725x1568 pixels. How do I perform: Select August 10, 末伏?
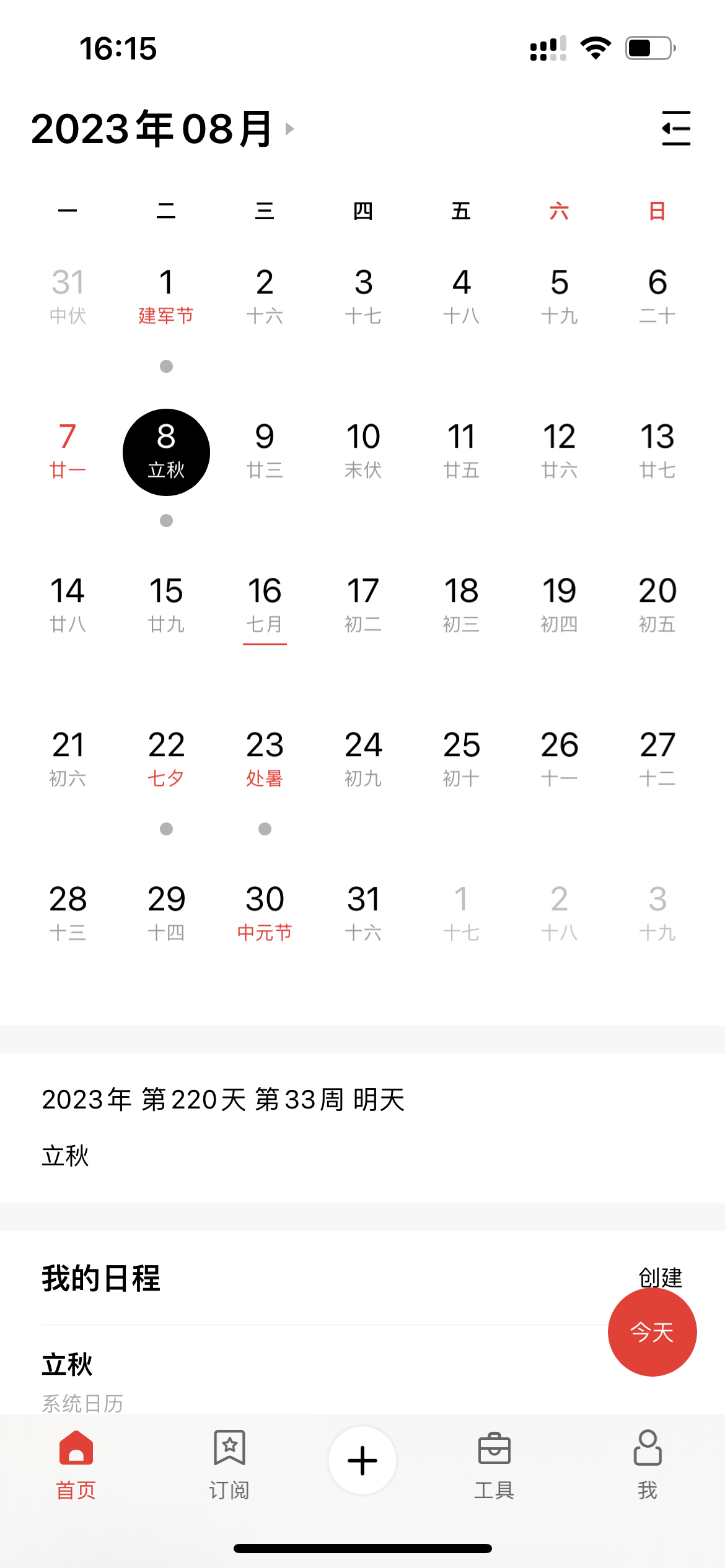point(362,451)
